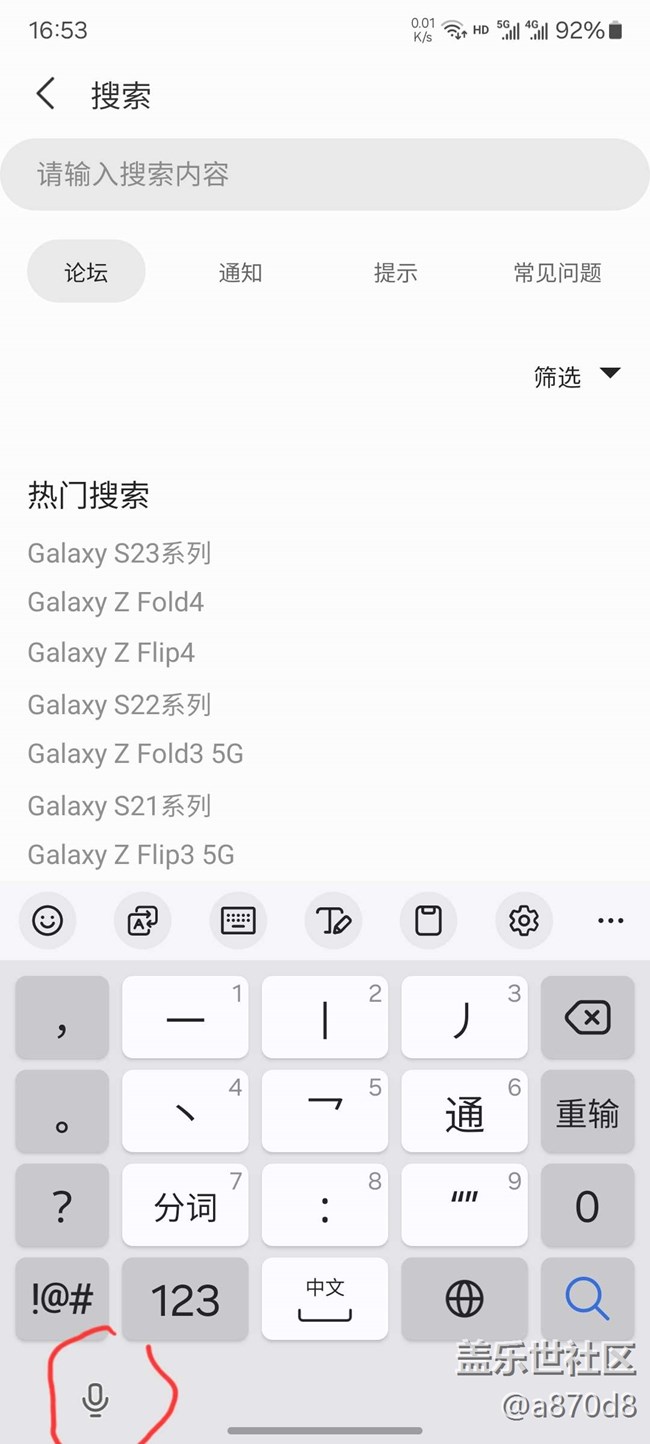Go back from the search page

[45, 94]
